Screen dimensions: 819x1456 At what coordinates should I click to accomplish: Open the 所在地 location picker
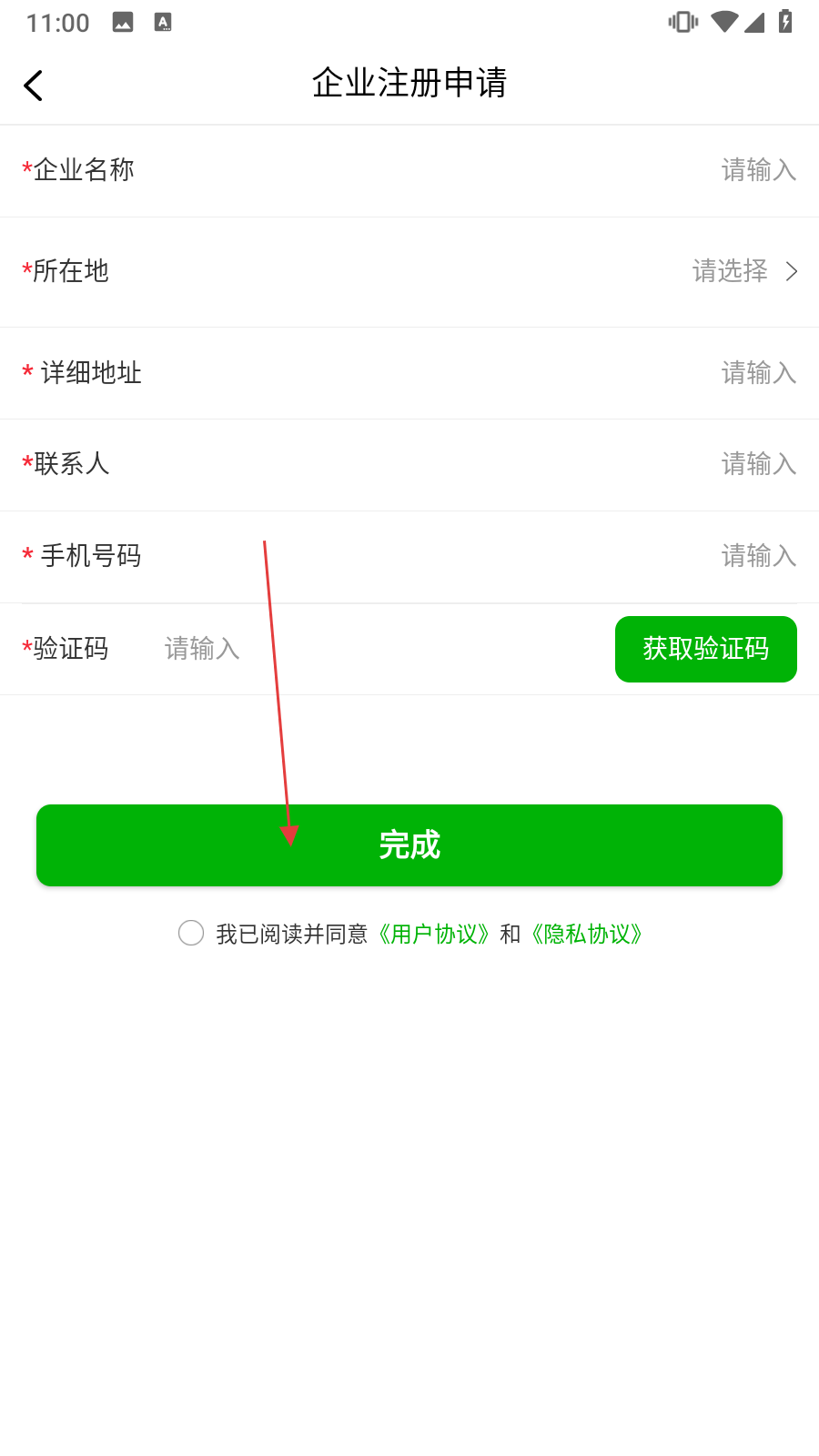tap(409, 271)
